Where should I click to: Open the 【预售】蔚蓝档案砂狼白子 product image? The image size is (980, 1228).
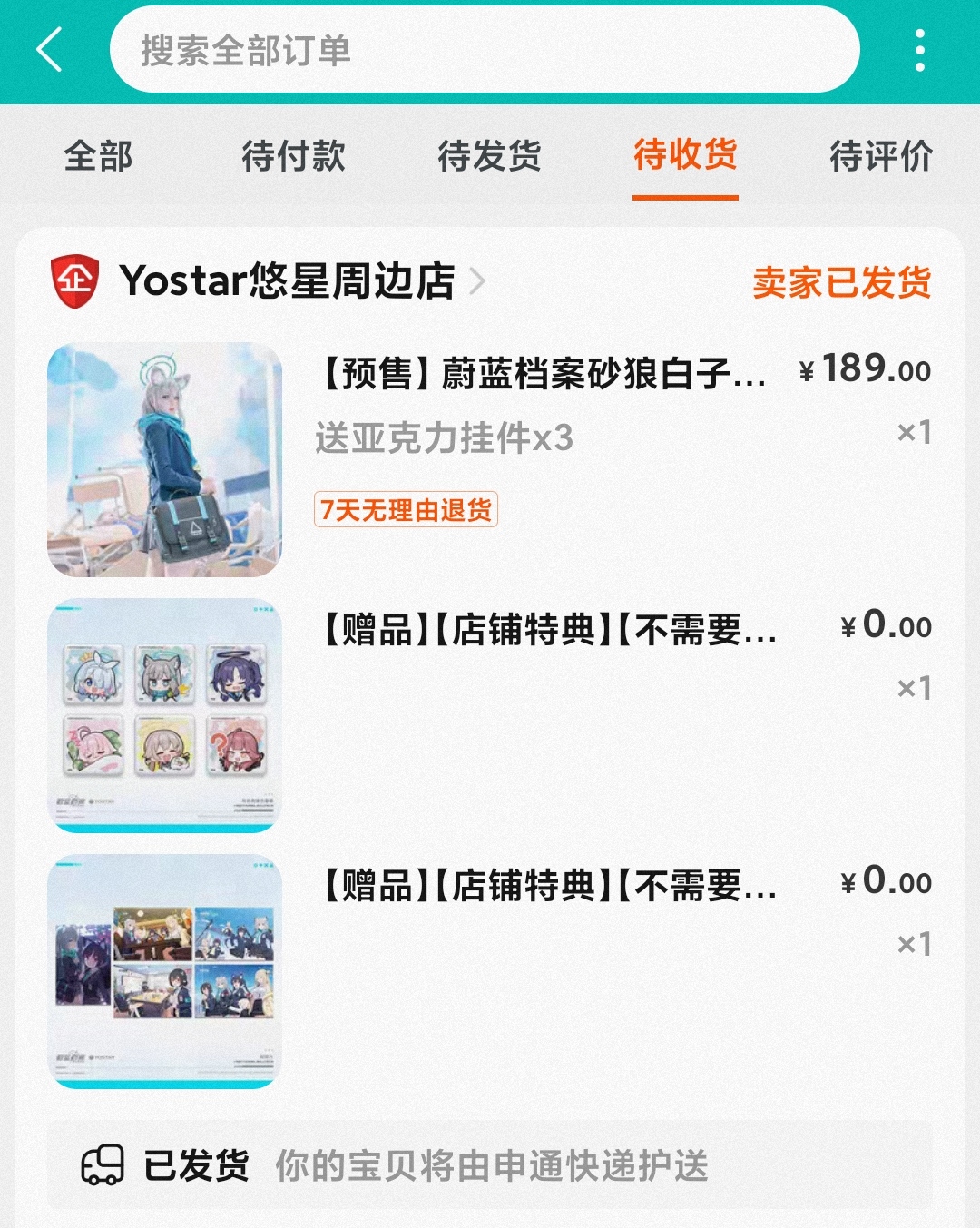pyautogui.click(x=164, y=459)
